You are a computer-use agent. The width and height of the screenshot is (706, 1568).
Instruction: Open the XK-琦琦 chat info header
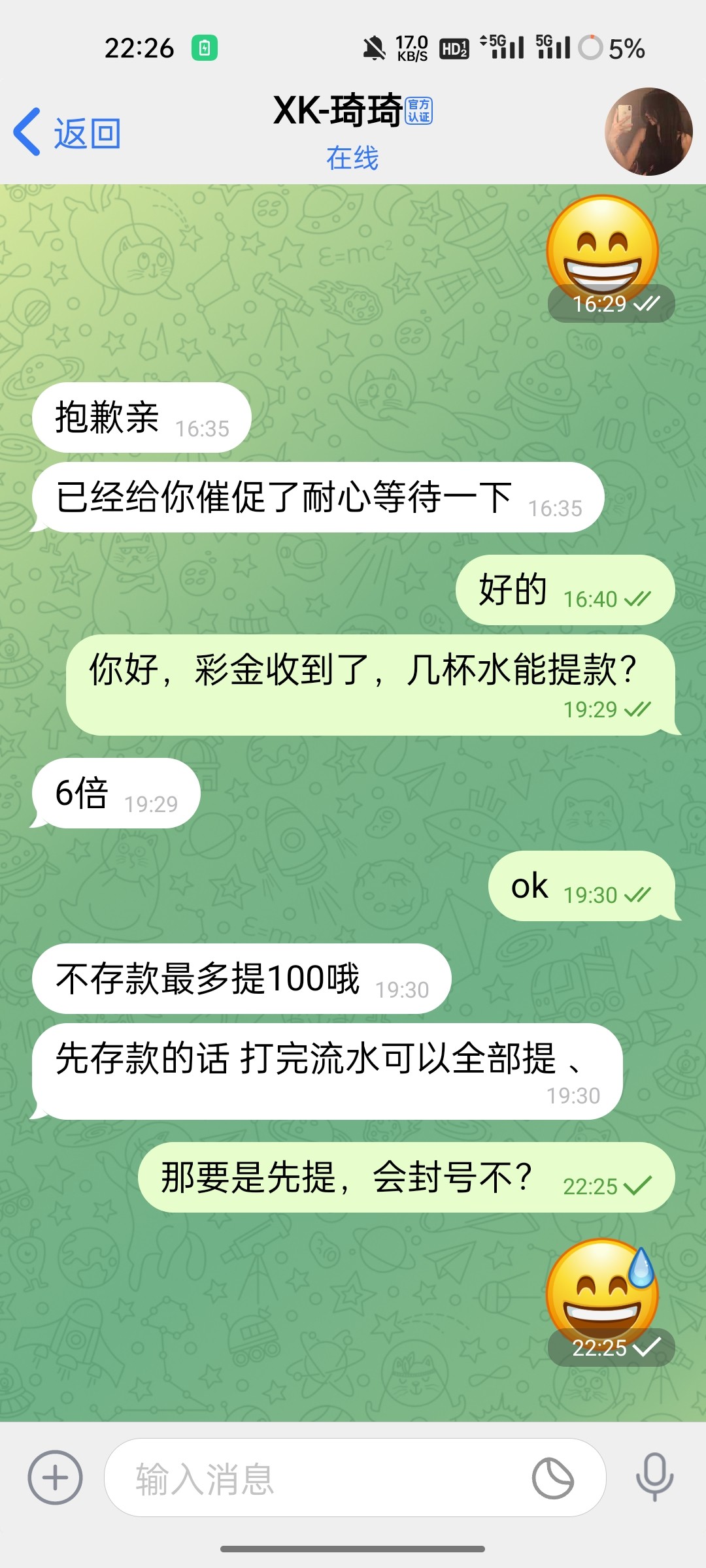click(352, 131)
